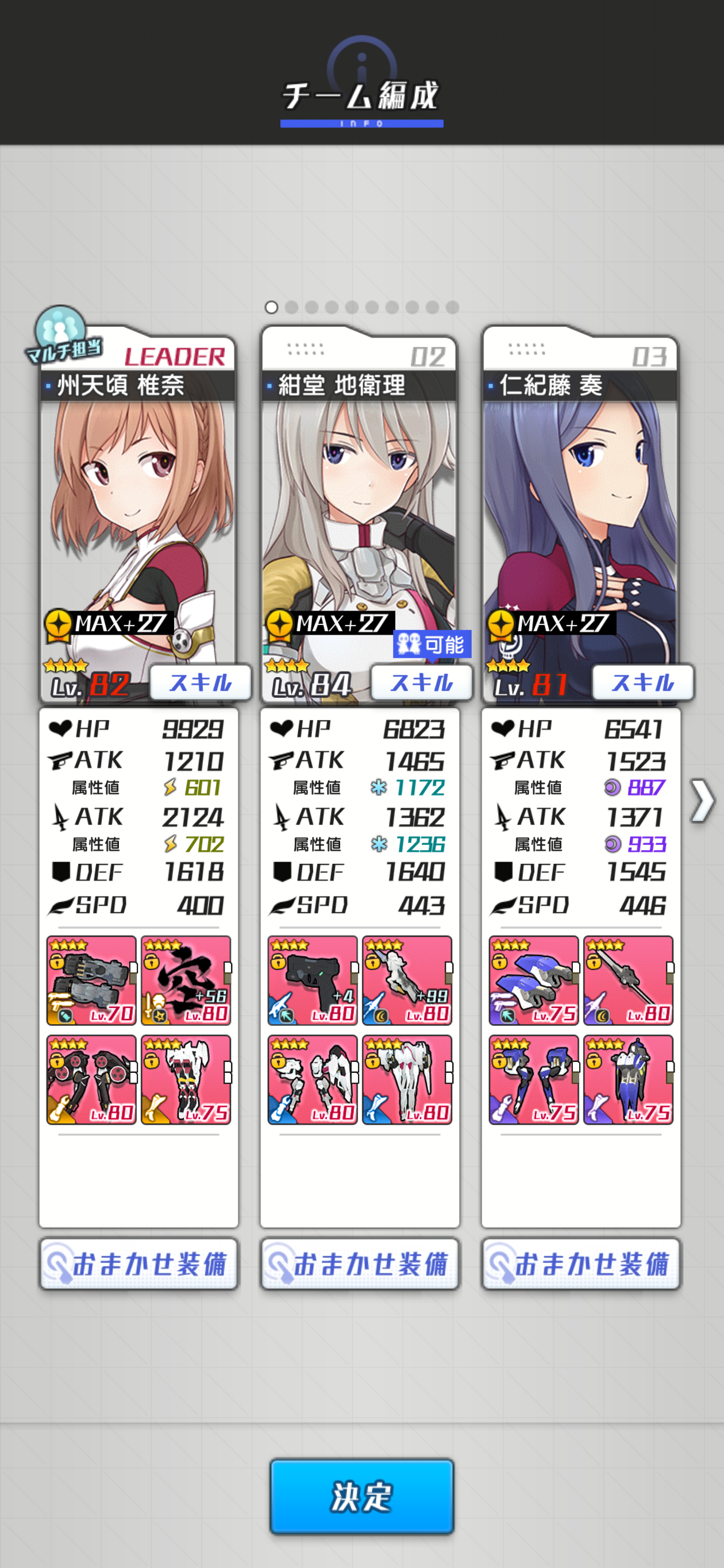Open the Lv.75 blue gun slot of 仁紀藤 奏
The image size is (724, 1568).
coord(533,980)
